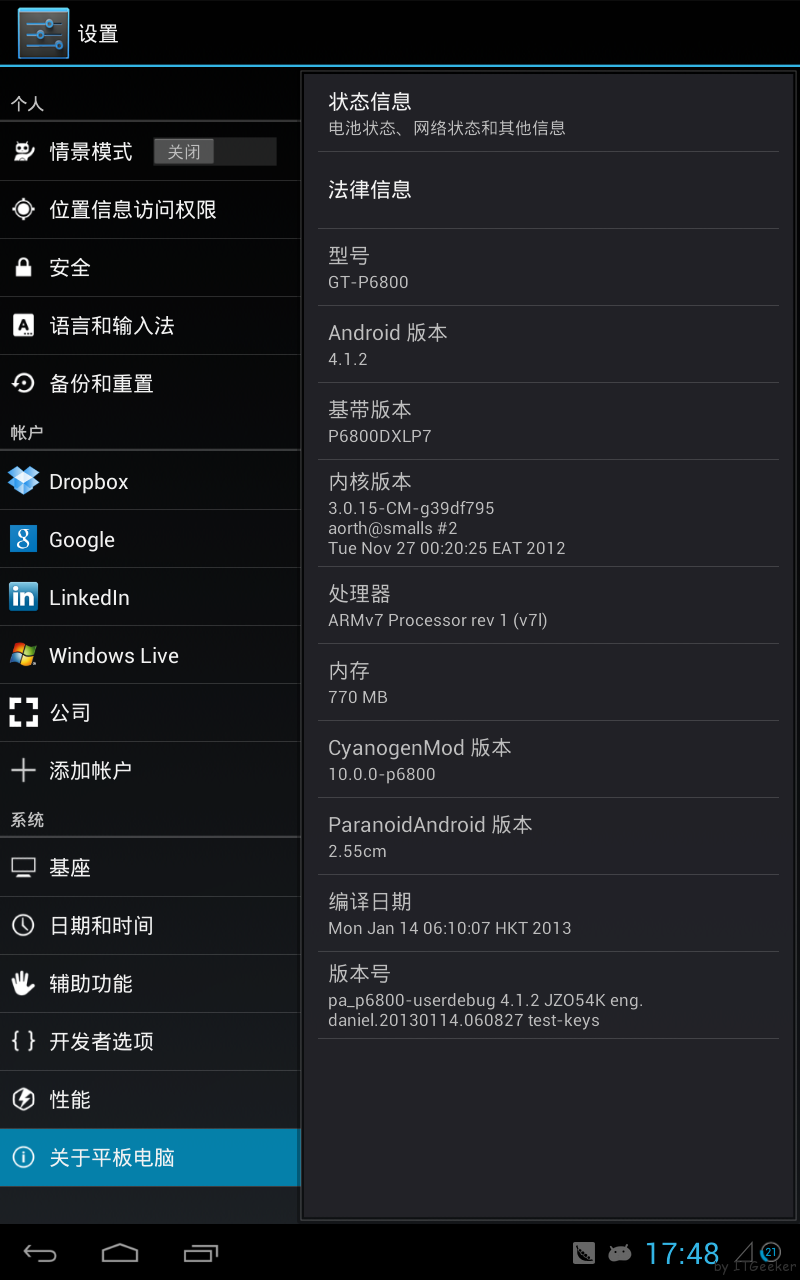Screen dimensions: 800x1280
Task: Tap 添加帐户 to add an account
Action: pyautogui.click(x=150, y=771)
